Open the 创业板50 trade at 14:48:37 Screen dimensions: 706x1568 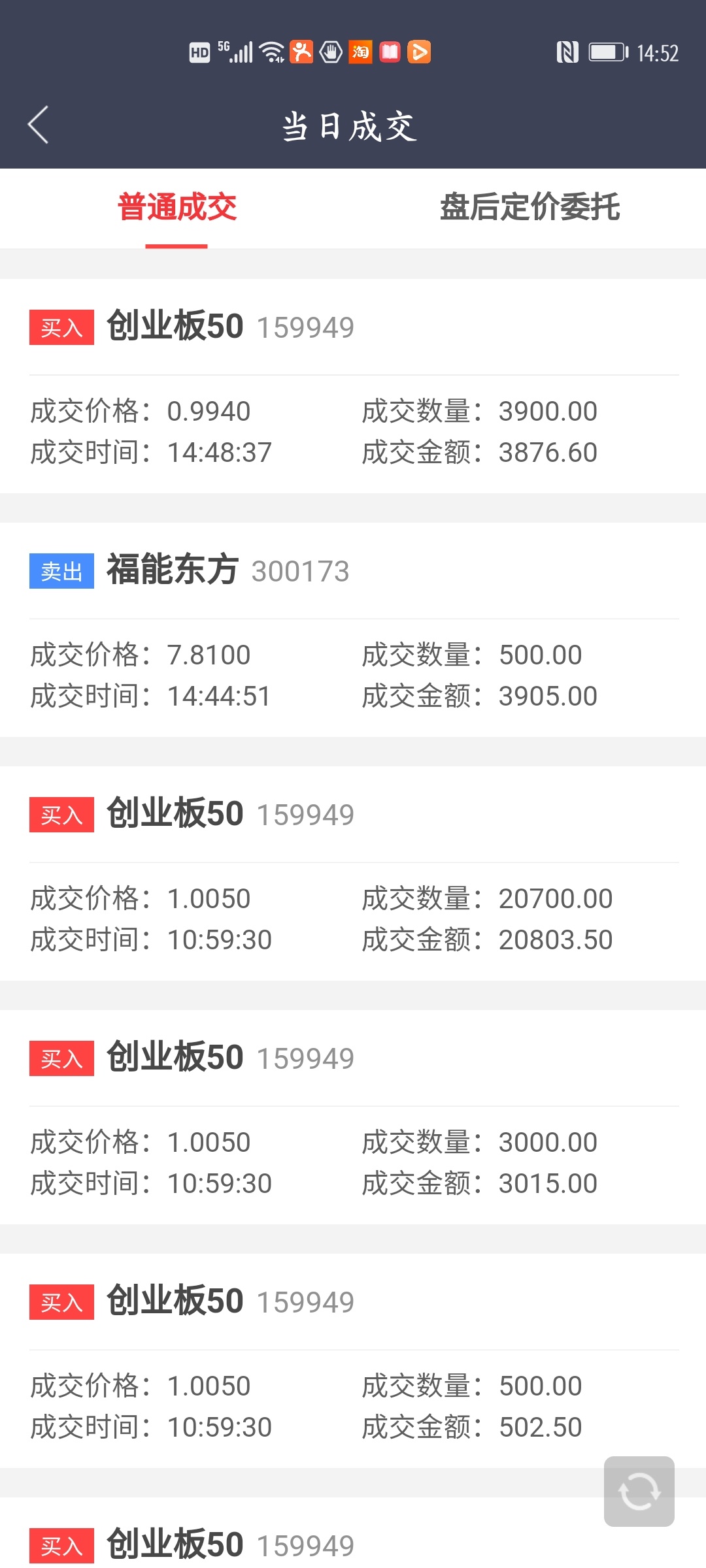pos(353,386)
